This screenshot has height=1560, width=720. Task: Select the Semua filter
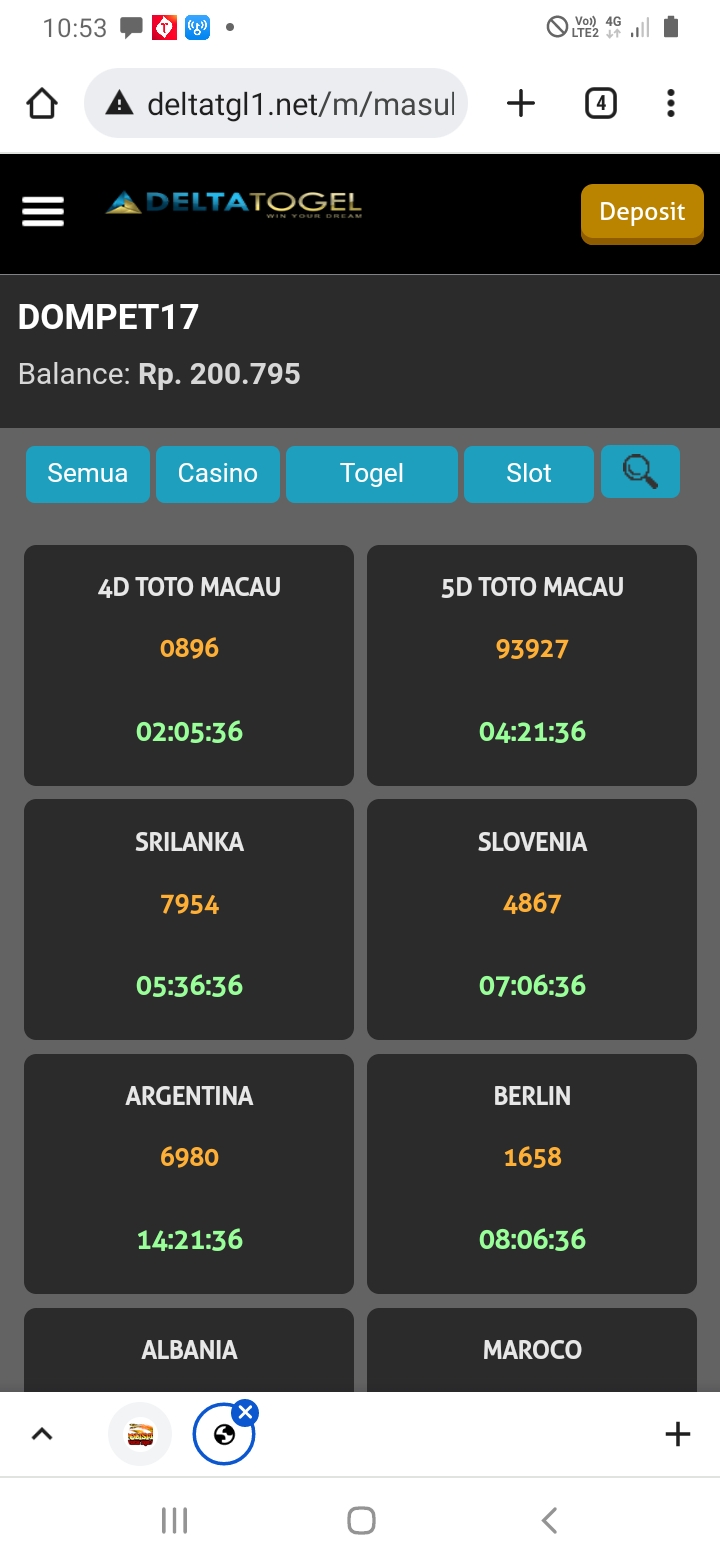(88, 473)
